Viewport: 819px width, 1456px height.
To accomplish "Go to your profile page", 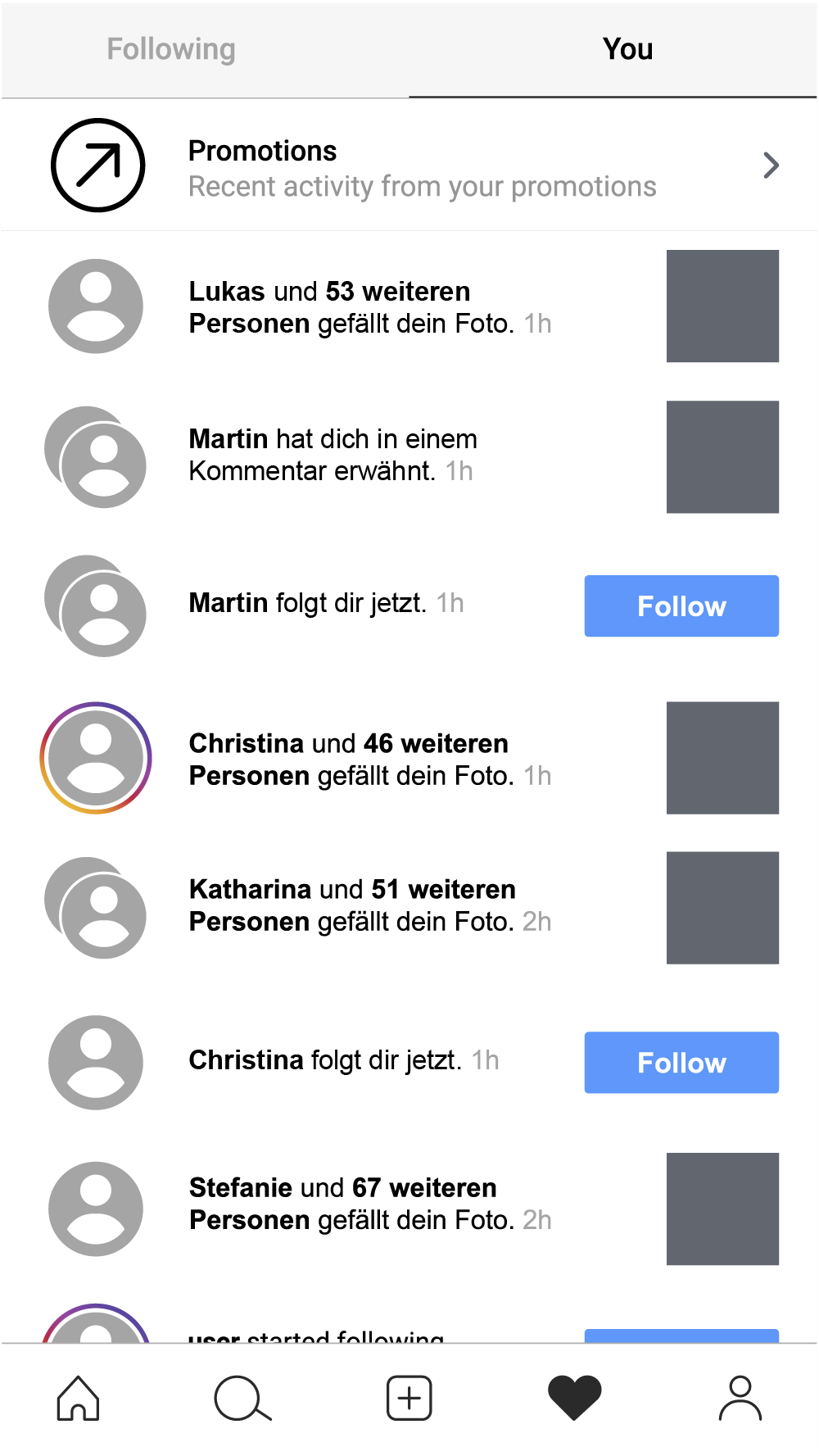I will pyautogui.click(x=740, y=1398).
